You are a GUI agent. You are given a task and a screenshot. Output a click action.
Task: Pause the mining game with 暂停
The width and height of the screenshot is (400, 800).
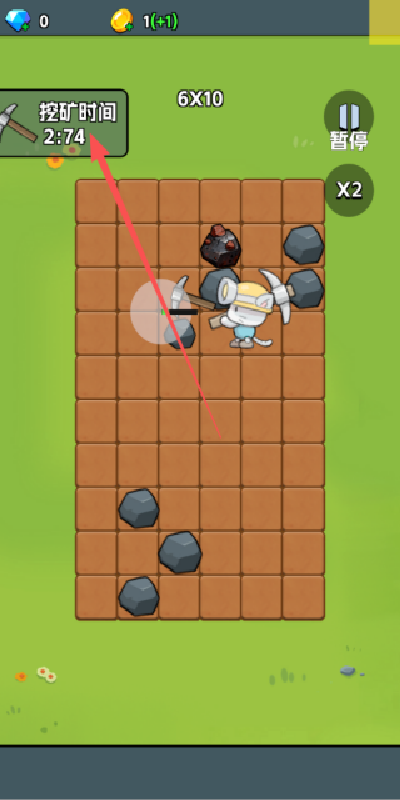pyautogui.click(x=349, y=120)
